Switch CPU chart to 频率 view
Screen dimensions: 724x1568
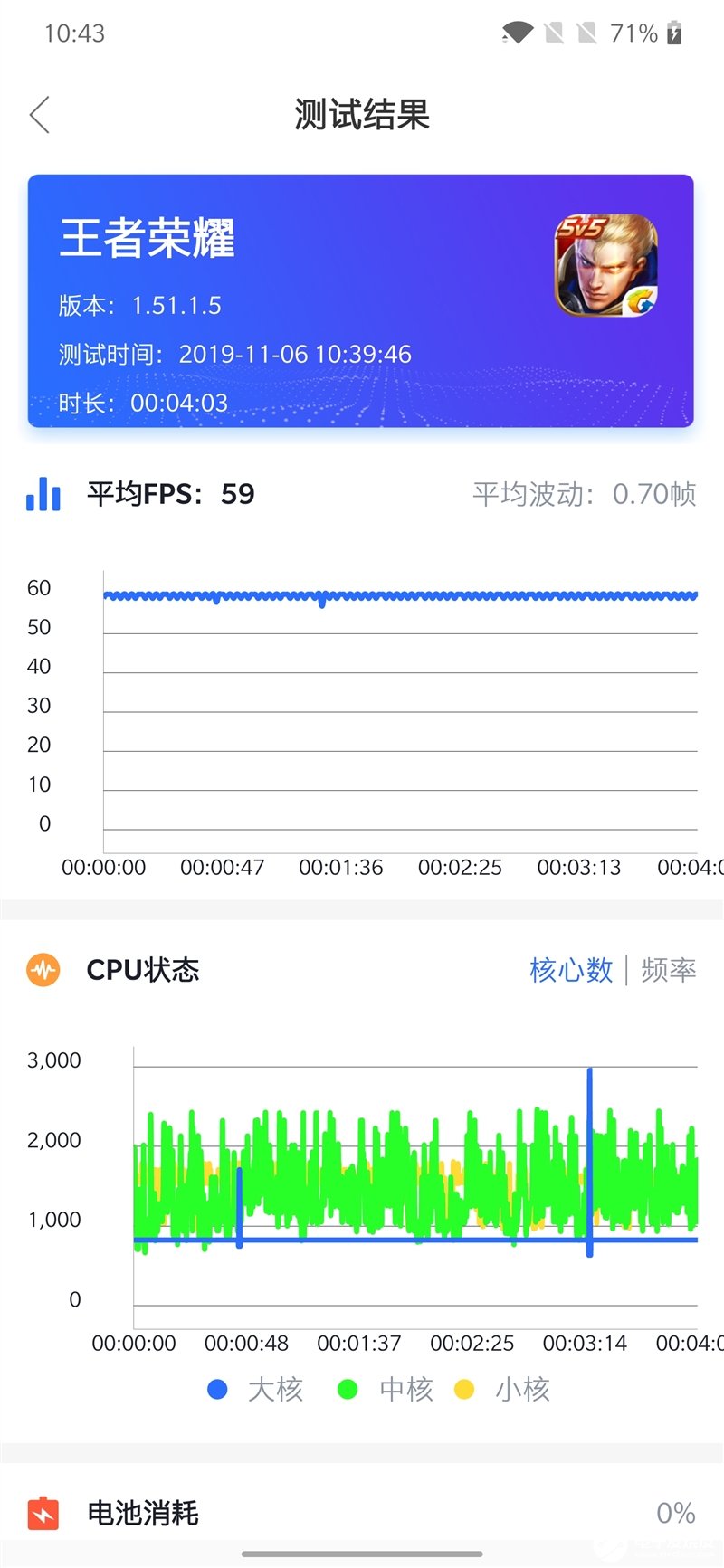pyautogui.click(x=669, y=970)
